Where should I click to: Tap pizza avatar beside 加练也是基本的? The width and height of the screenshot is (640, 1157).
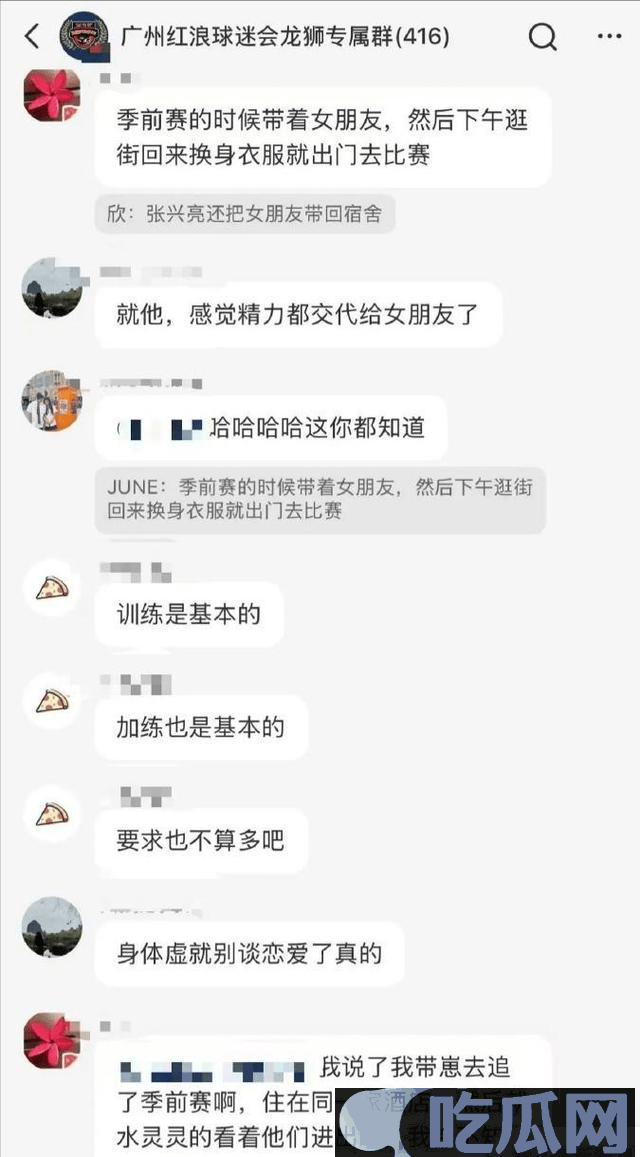point(52,701)
